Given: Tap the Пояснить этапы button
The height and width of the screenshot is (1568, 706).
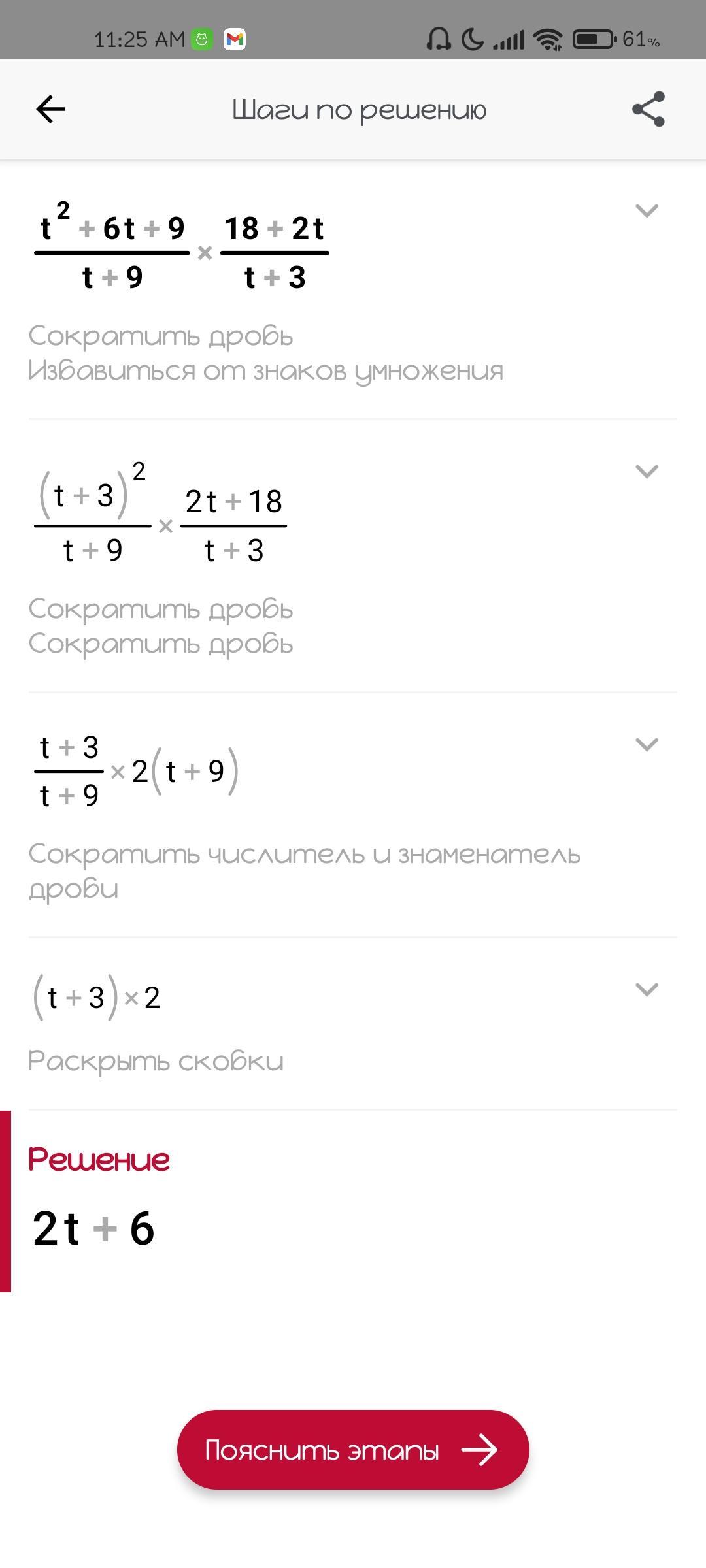Looking at the screenshot, I should [353, 1450].
